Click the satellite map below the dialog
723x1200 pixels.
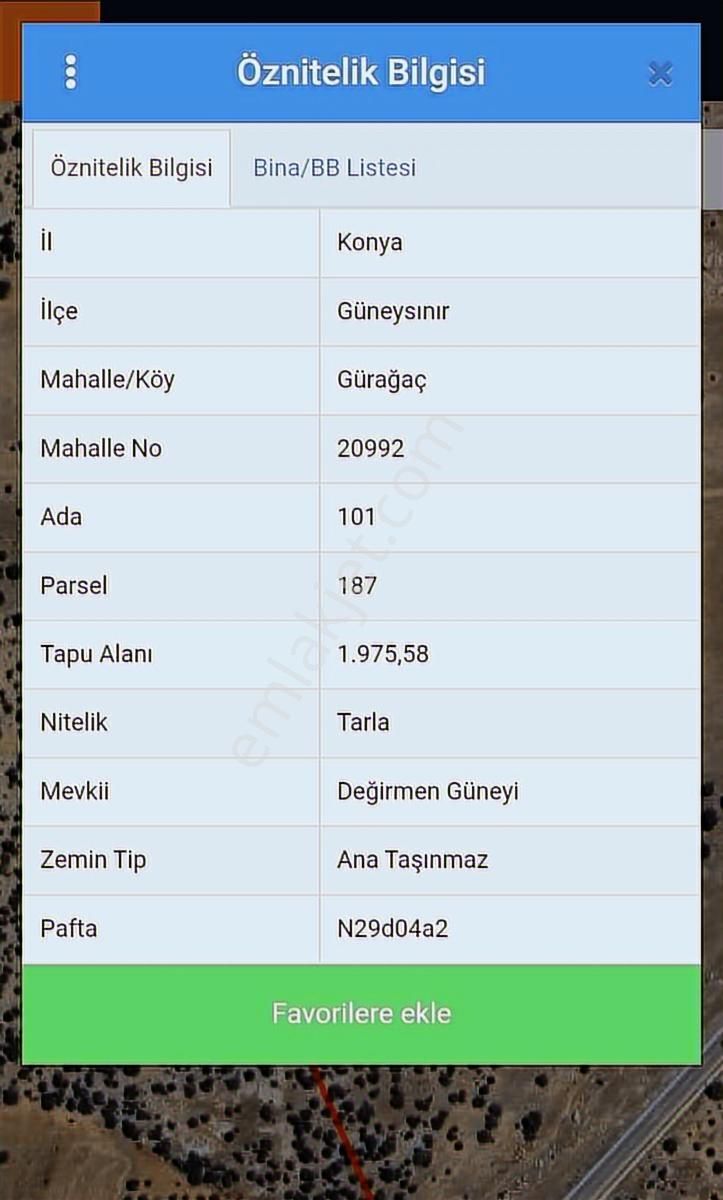click(x=361, y=1130)
